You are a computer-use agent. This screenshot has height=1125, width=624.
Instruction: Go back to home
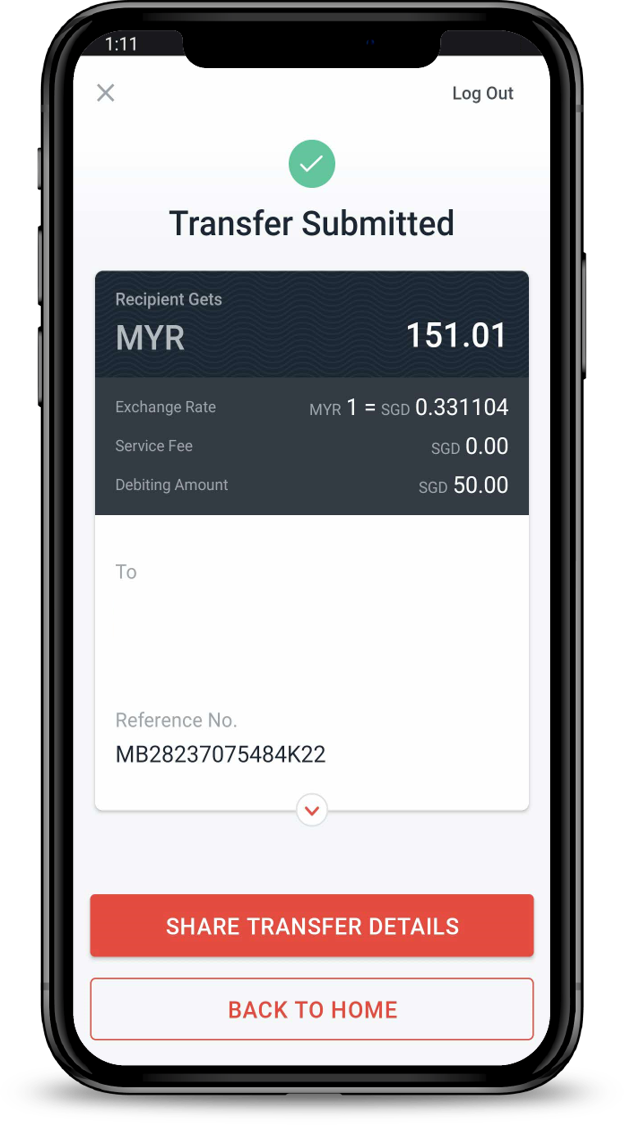[312, 1009]
